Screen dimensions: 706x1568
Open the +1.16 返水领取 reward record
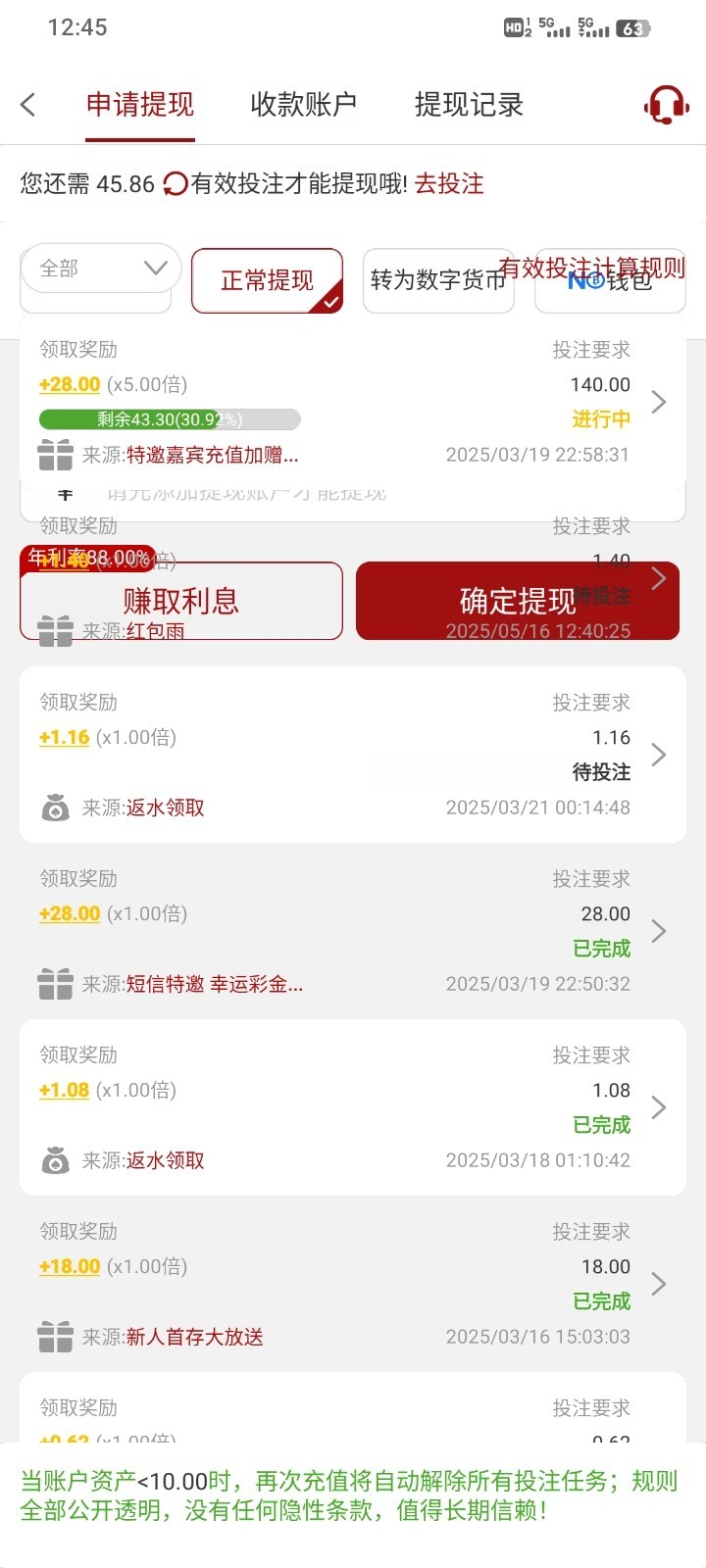click(x=353, y=755)
